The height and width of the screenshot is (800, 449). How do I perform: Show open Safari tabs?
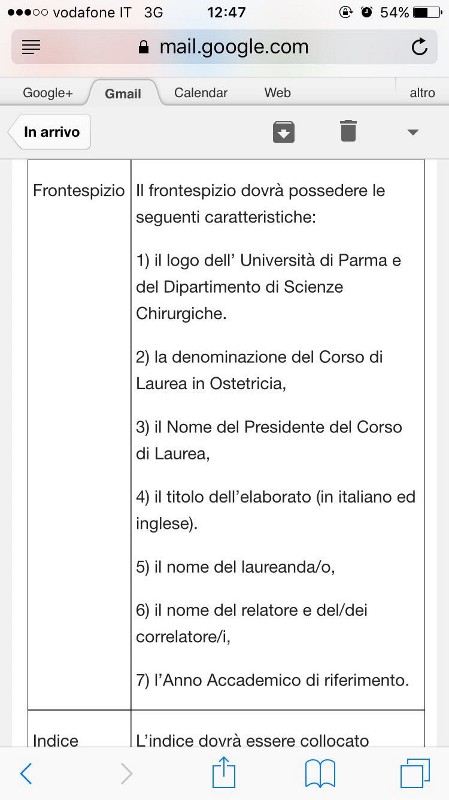pos(415,773)
